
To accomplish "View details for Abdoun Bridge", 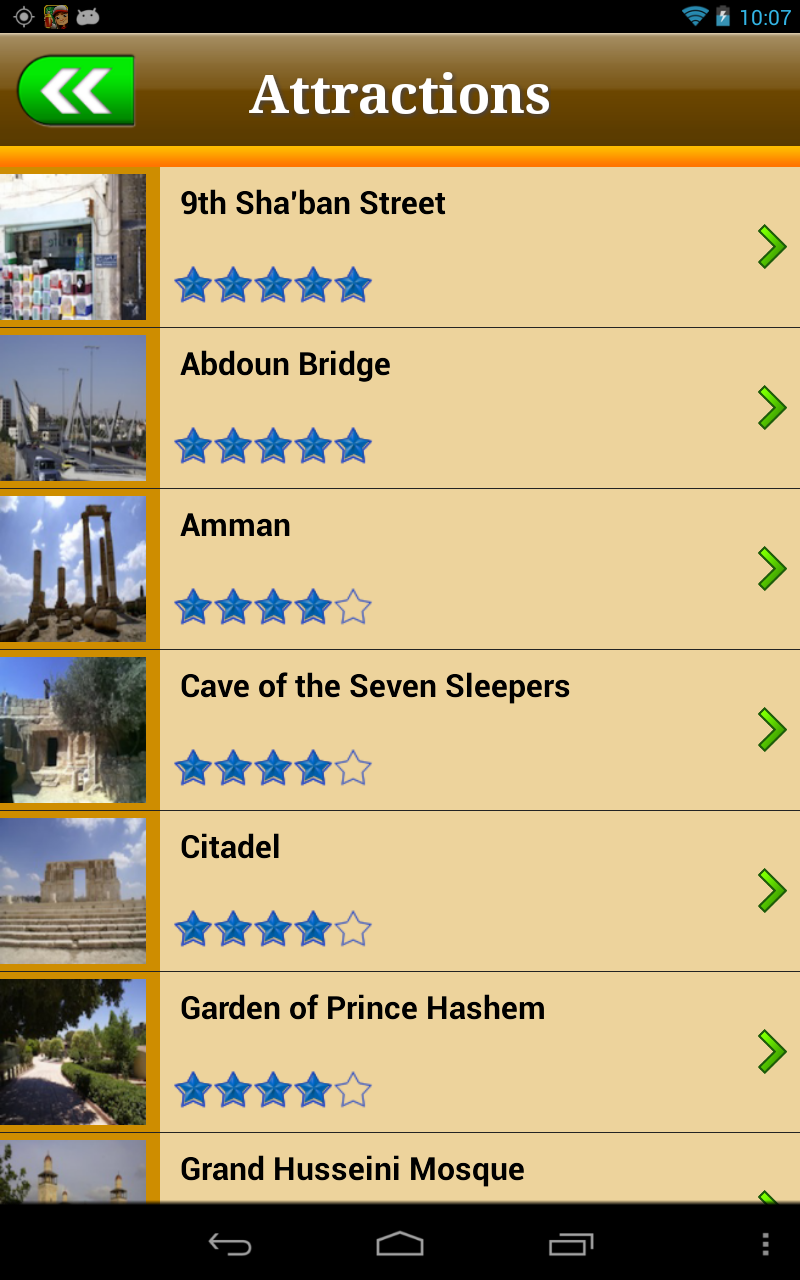I will point(400,408).
